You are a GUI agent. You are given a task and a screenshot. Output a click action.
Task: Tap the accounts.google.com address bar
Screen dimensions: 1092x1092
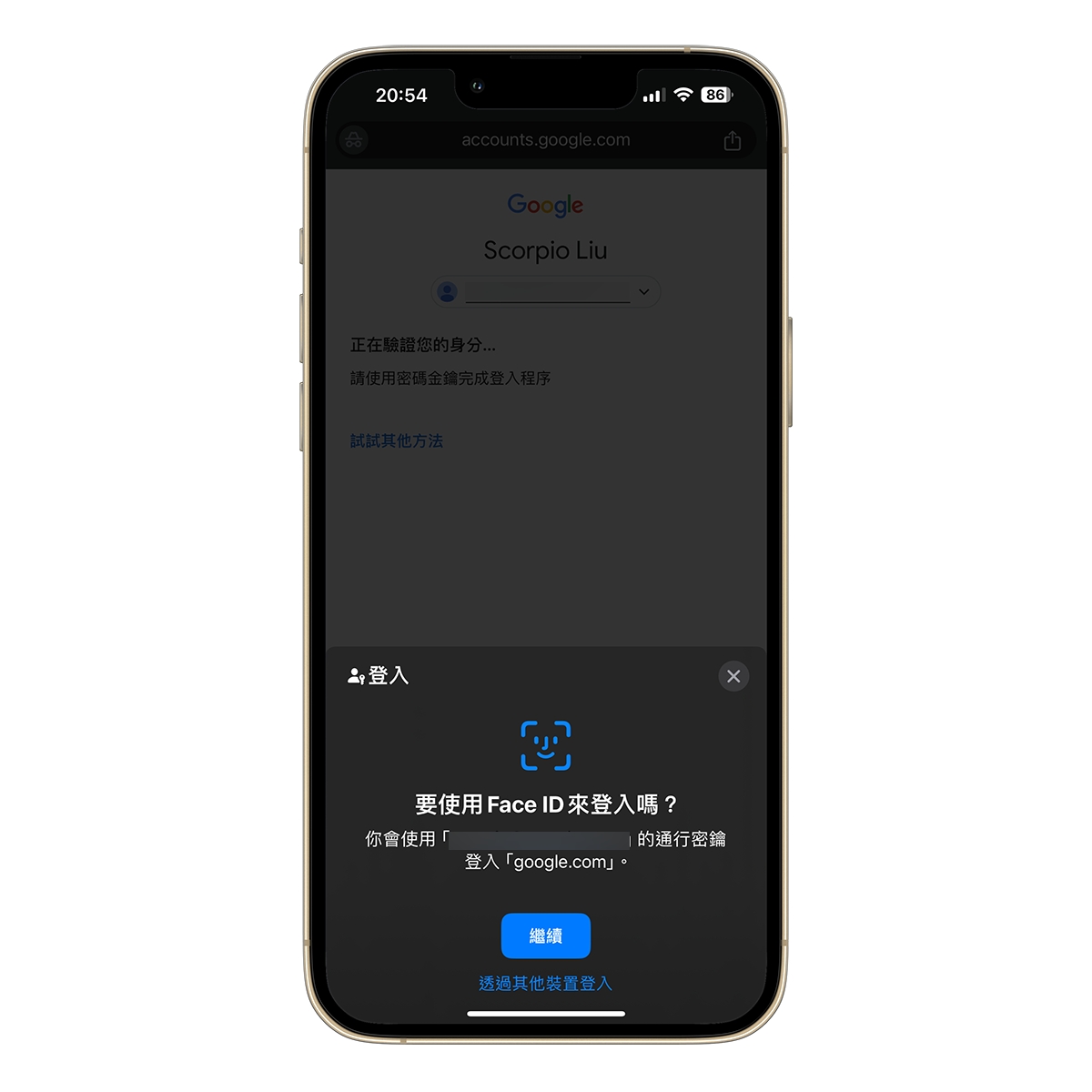pos(545,140)
